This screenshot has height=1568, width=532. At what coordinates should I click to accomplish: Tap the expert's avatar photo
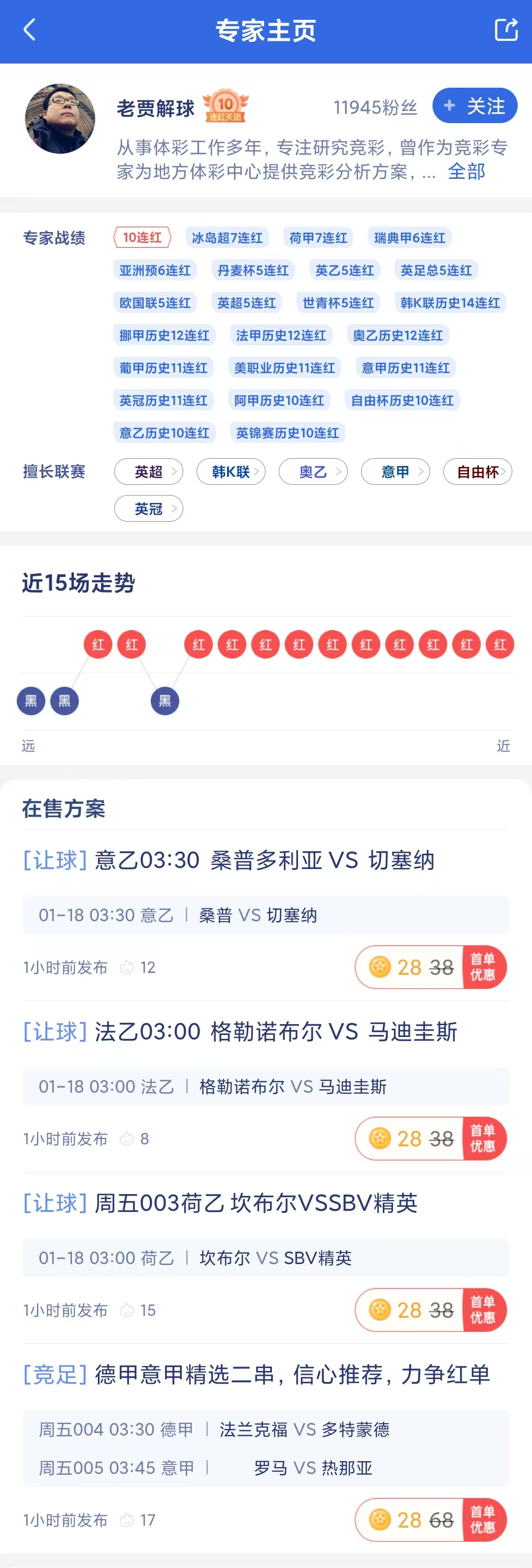click(x=60, y=119)
